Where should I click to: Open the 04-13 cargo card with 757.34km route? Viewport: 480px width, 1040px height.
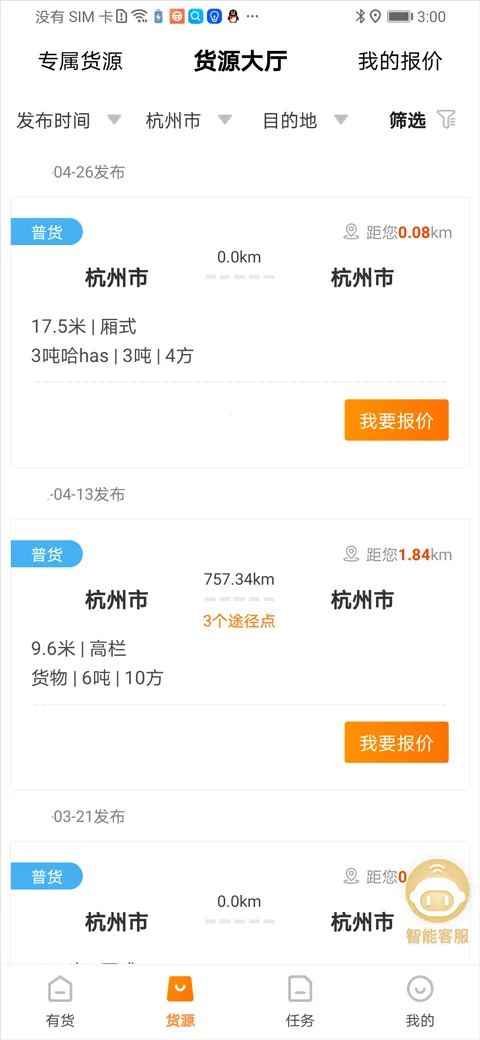click(x=240, y=654)
